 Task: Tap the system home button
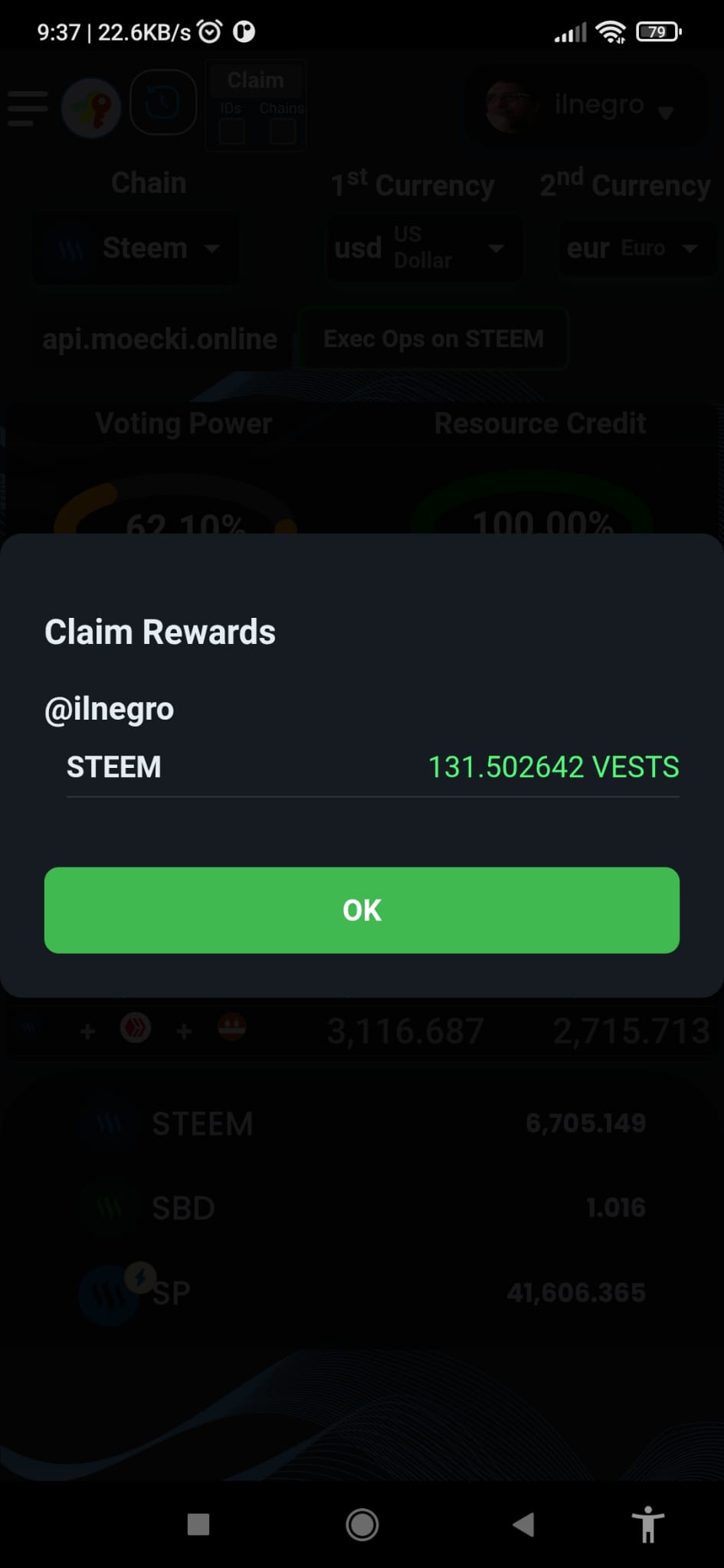(362, 1524)
